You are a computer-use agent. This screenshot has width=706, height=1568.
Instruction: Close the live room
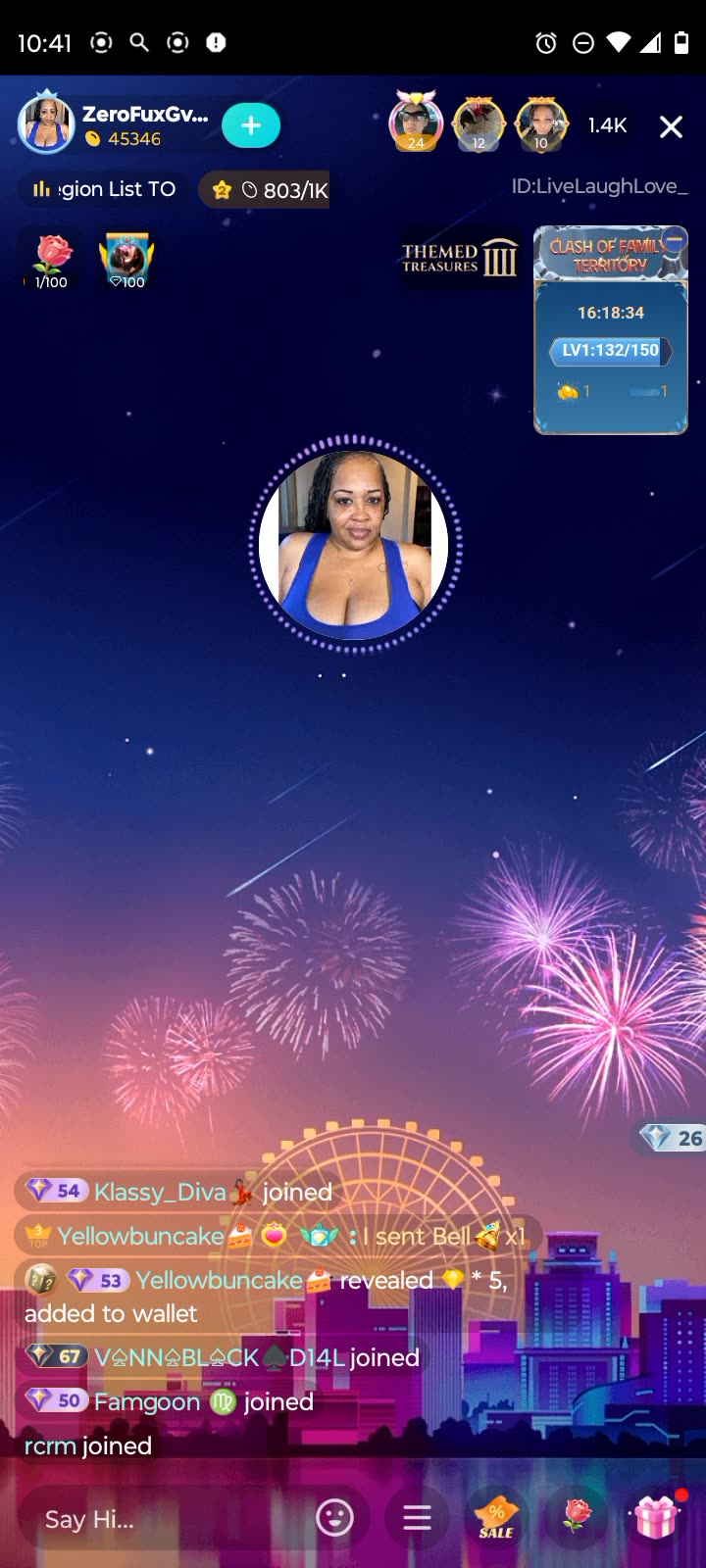pyautogui.click(x=671, y=126)
